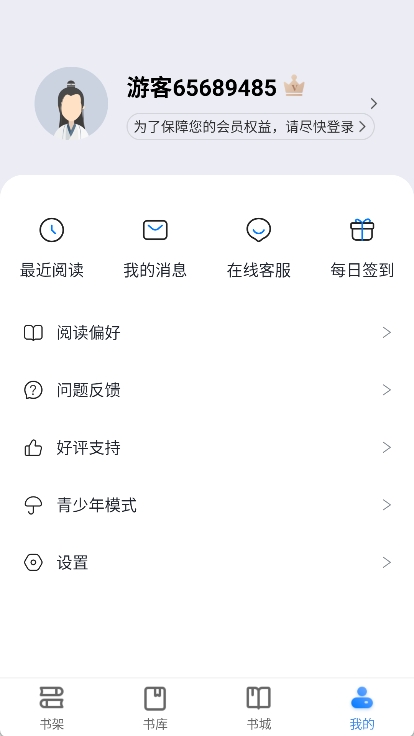414x736 pixels.
Task: Open 我的消息 messages
Action: [155, 249]
